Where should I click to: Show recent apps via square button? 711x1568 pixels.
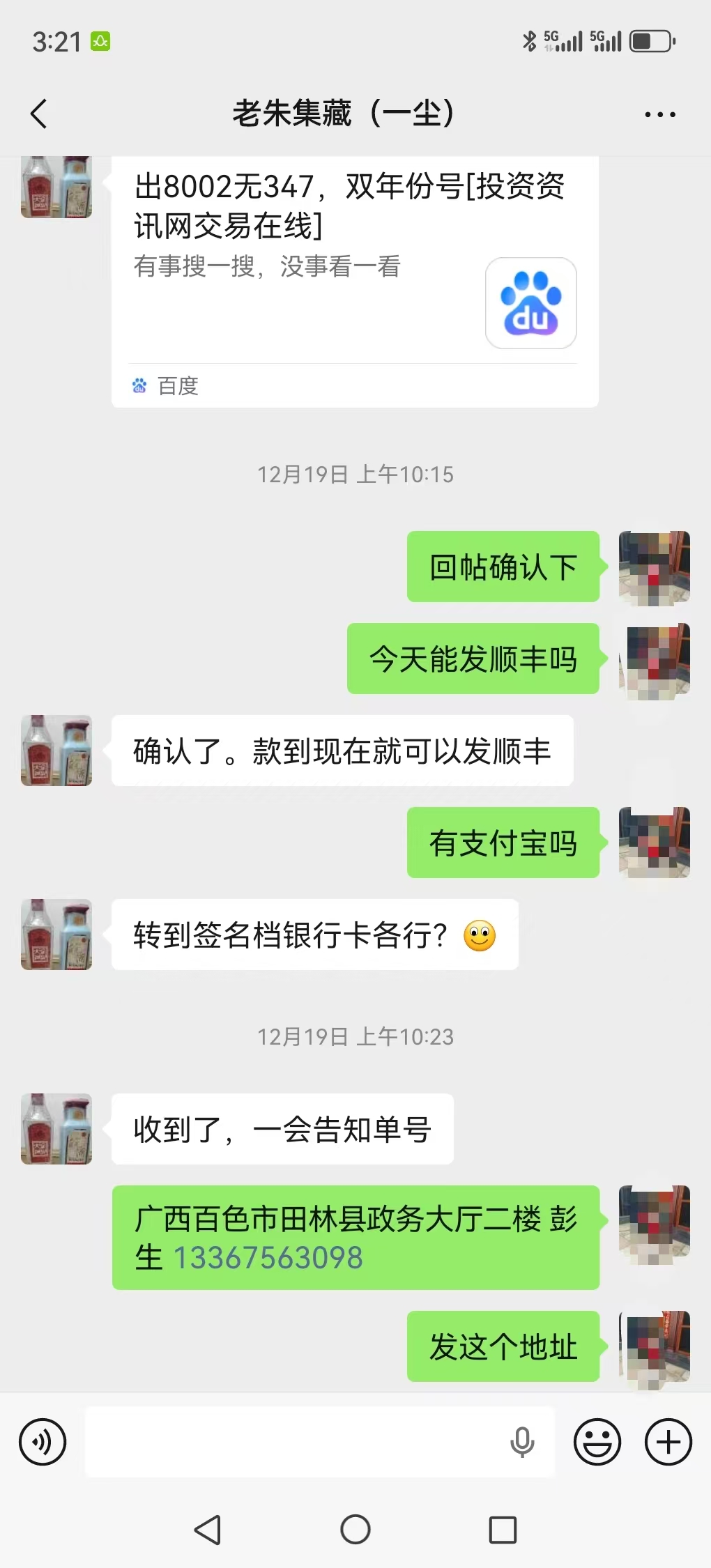pos(503,1530)
